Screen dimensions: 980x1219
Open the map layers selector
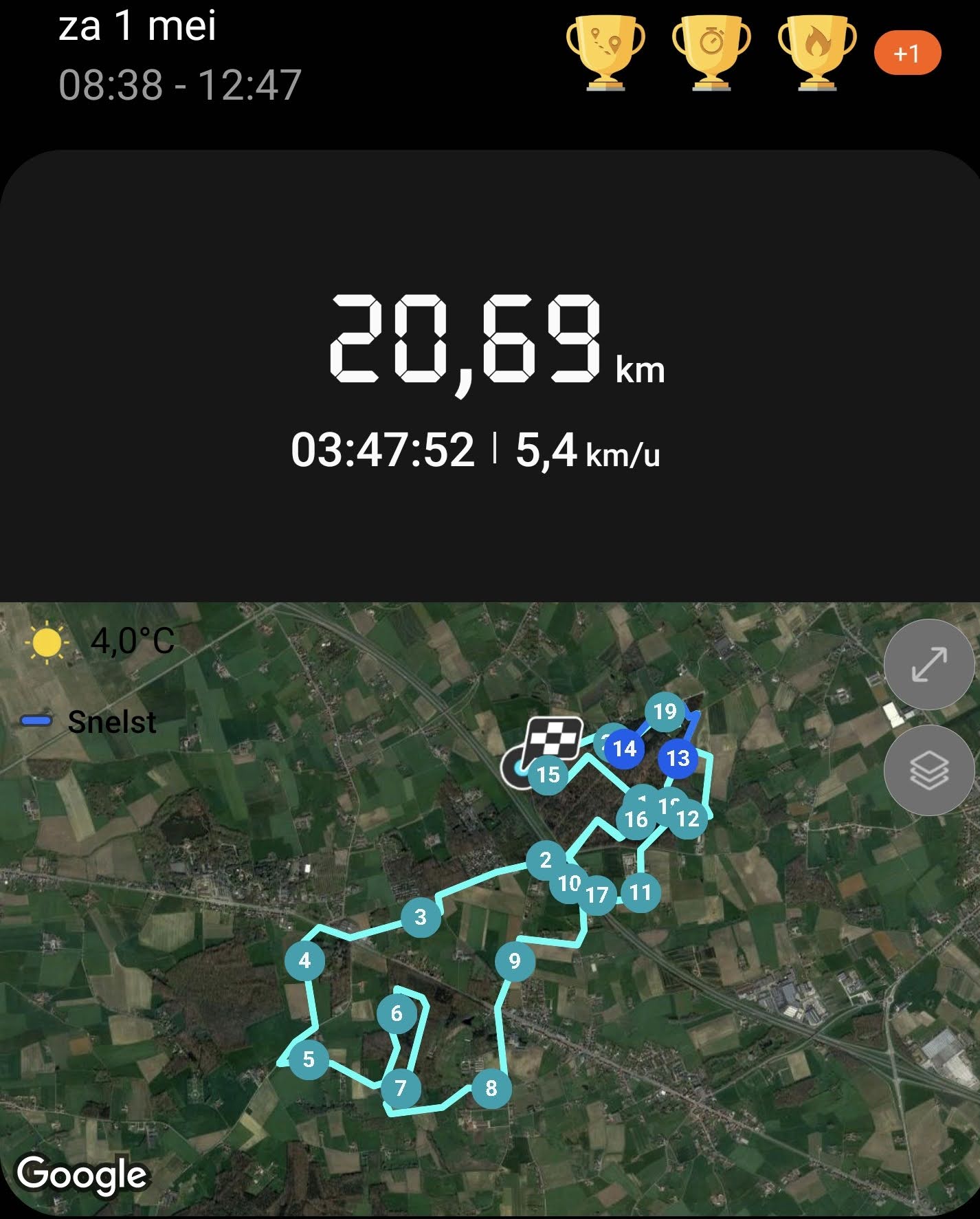pyautogui.click(x=928, y=770)
